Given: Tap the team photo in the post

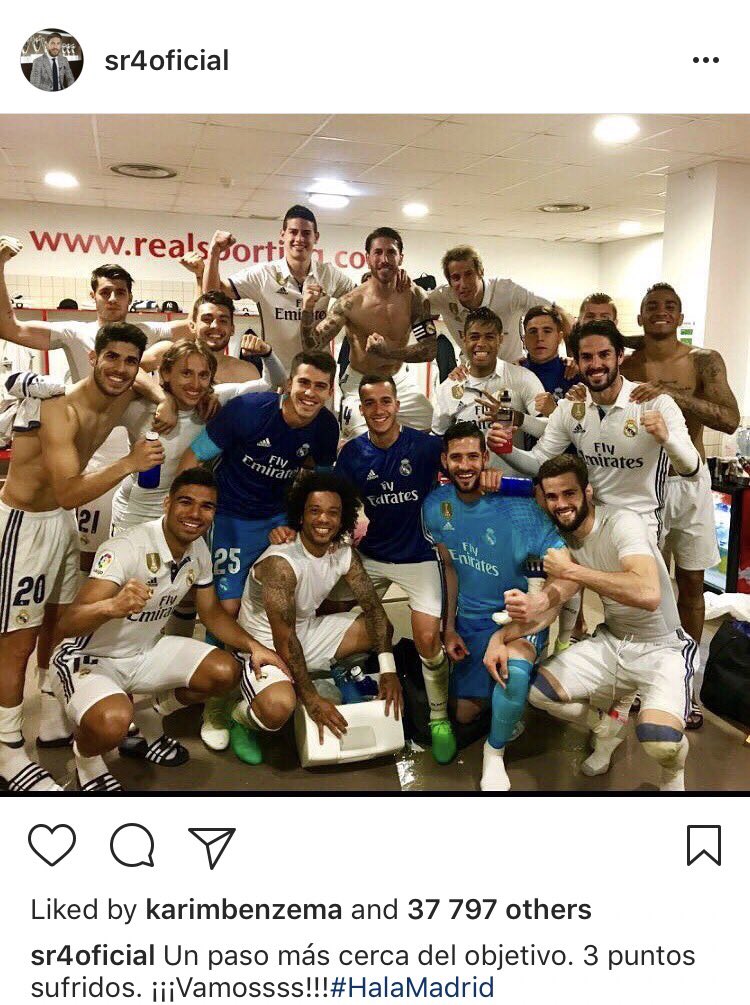Looking at the screenshot, I should [375, 454].
